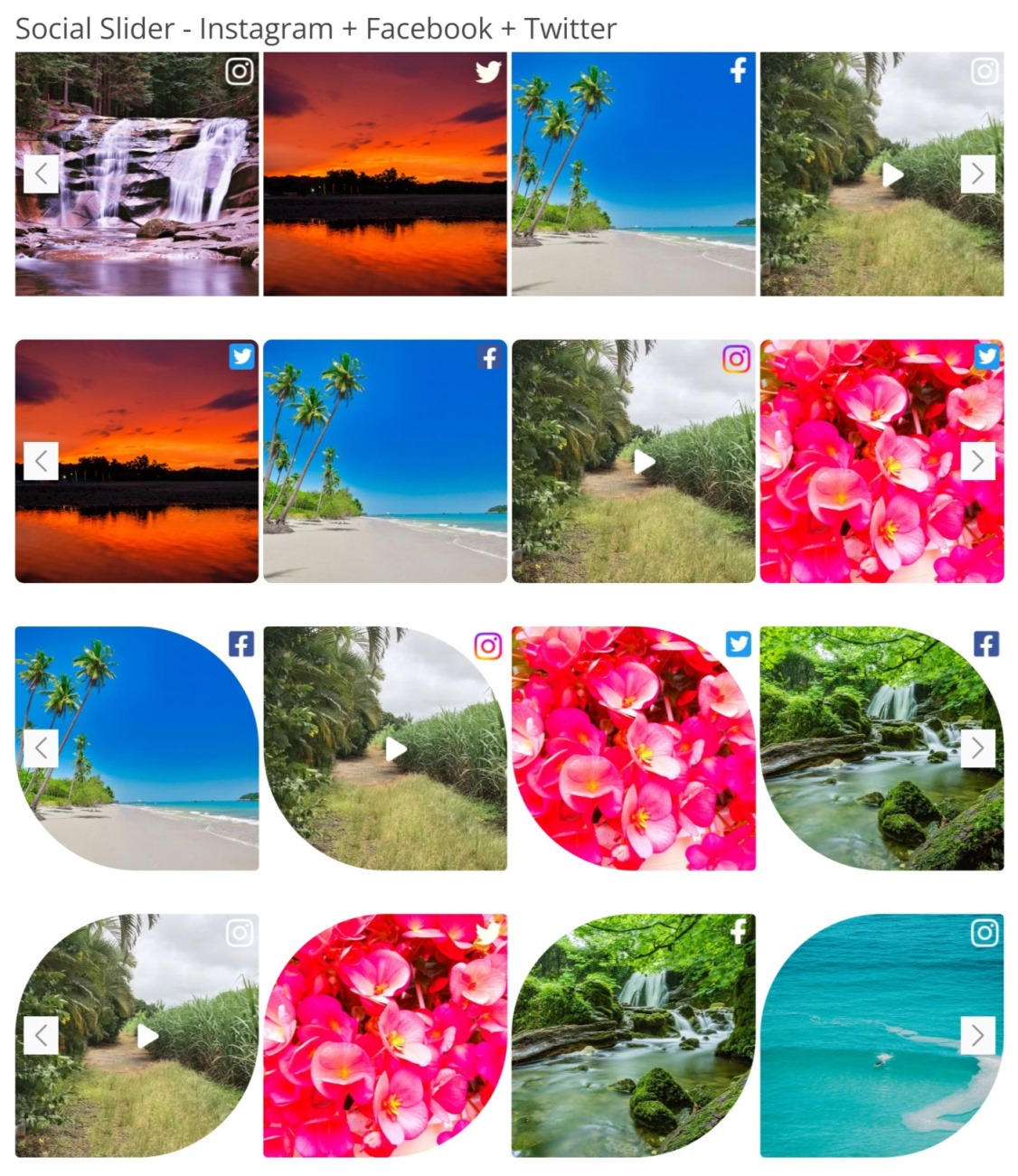
Task: Open sunset tile with white Twitter bird
Action: [384, 174]
